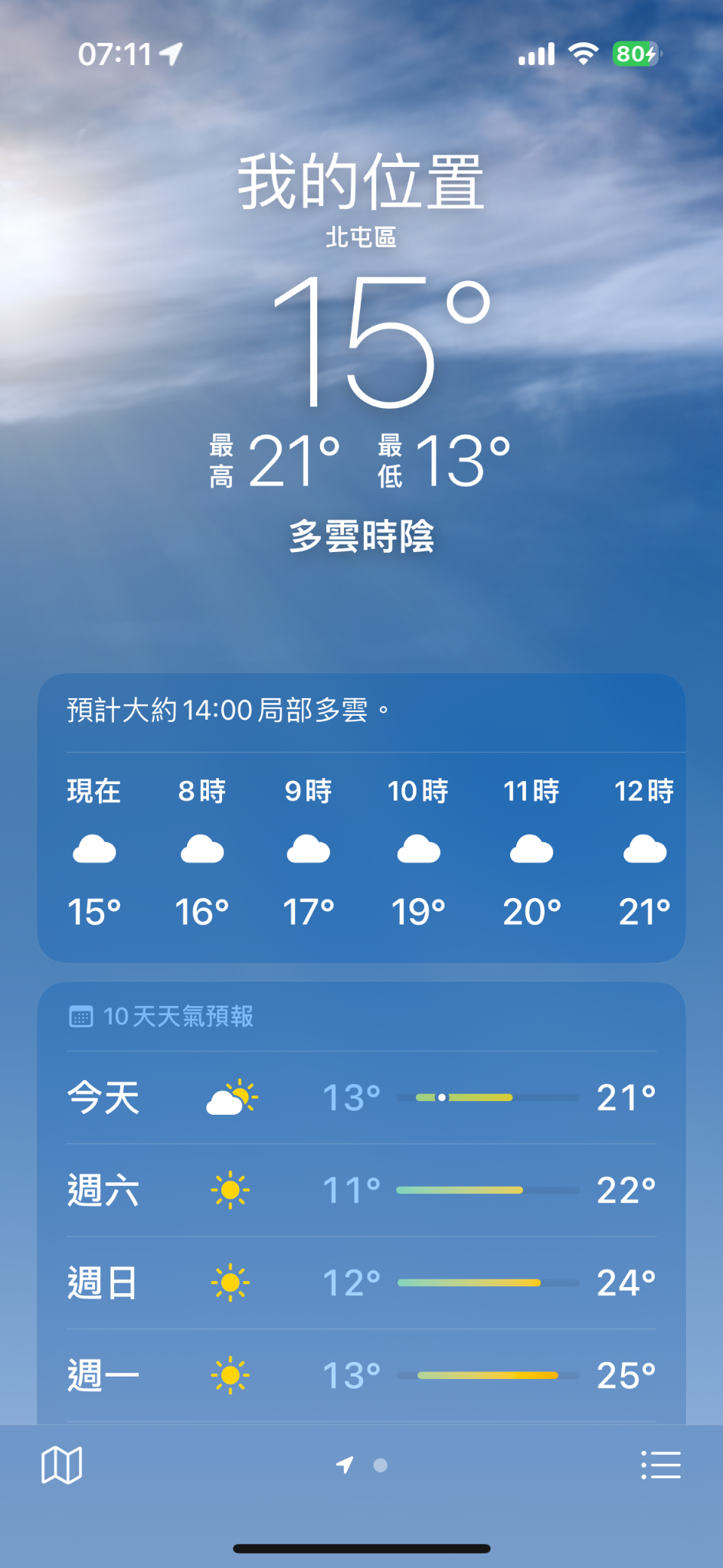
Task: Open today's forecast row (今天)
Action: 361,1097
